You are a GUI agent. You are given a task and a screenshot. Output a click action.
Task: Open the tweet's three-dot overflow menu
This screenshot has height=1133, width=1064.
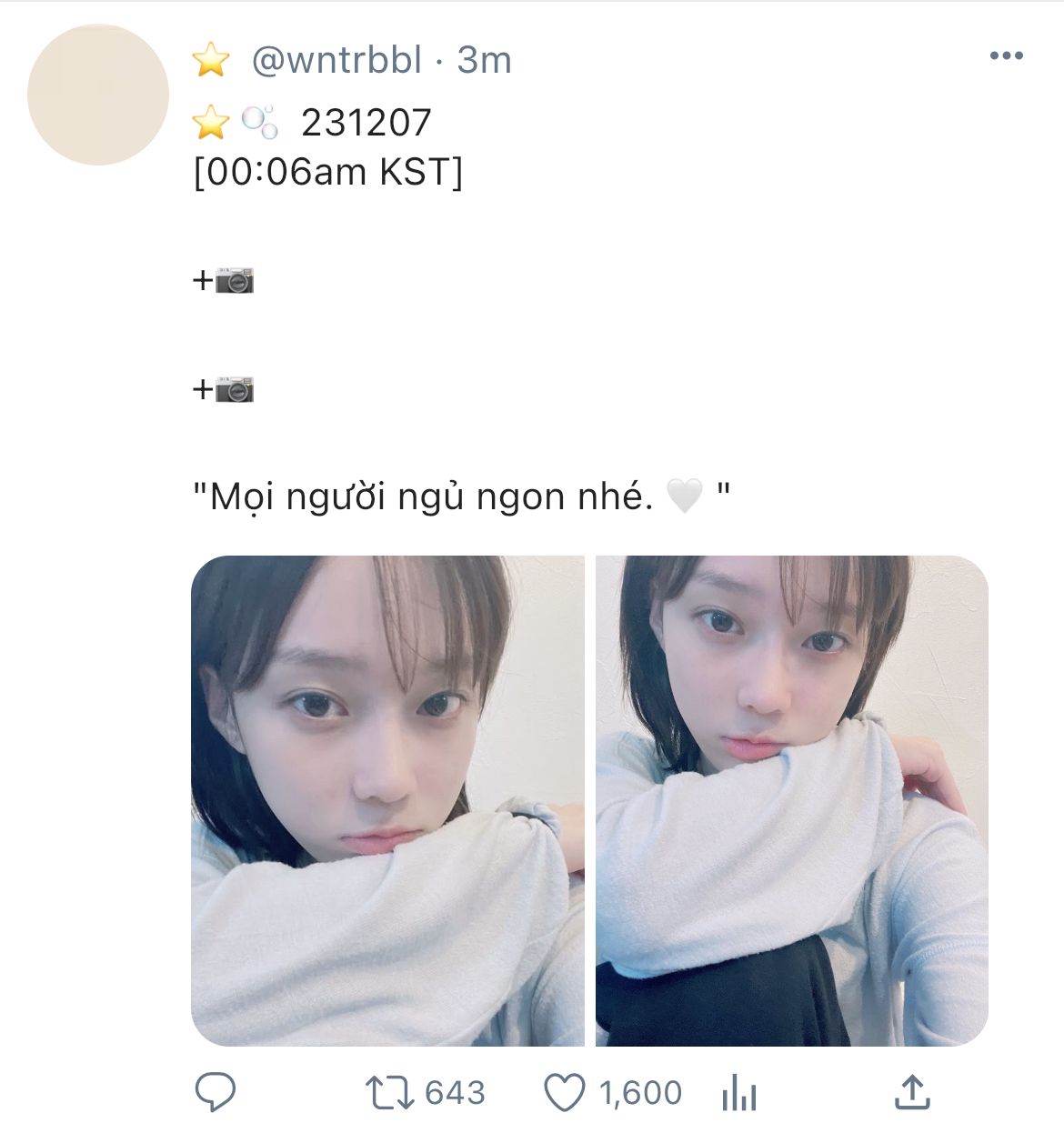click(1006, 56)
